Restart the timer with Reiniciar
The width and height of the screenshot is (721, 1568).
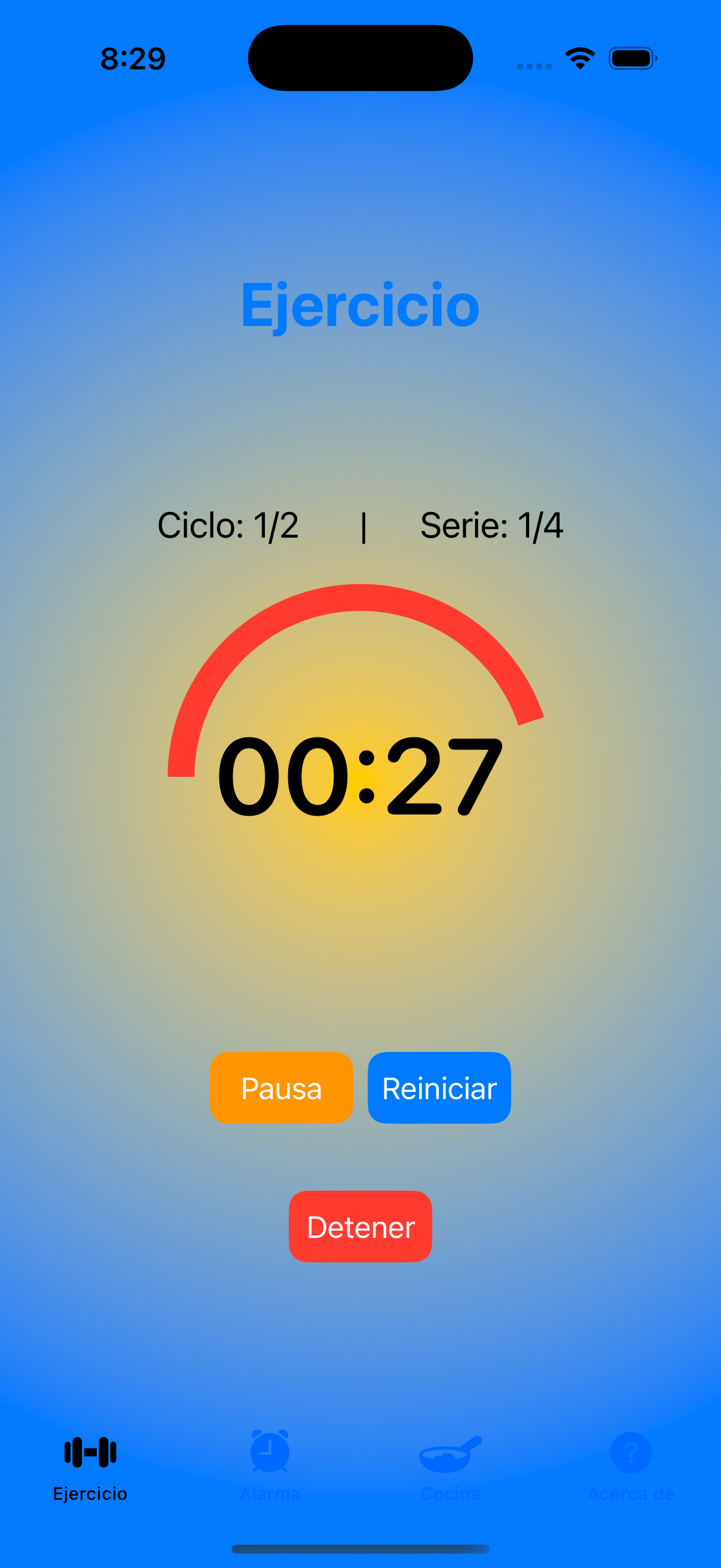click(x=439, y=1087)
